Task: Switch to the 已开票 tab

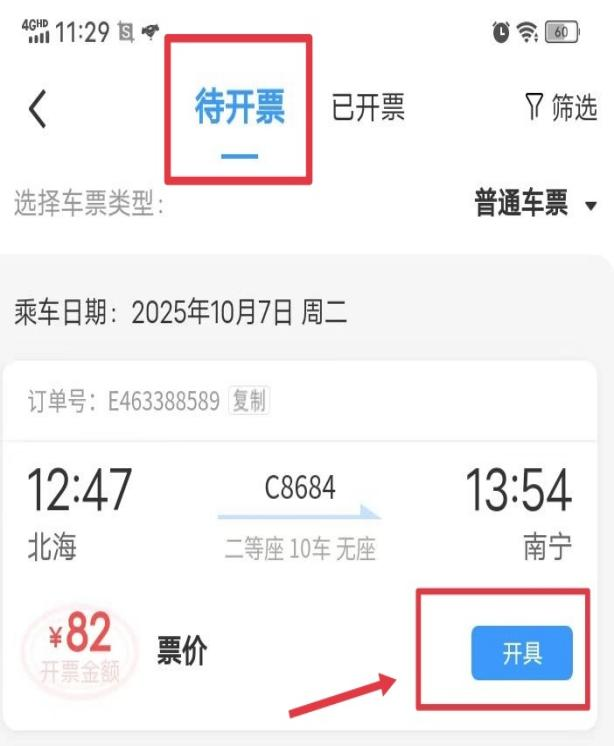Action: click(x=368, y=108)
